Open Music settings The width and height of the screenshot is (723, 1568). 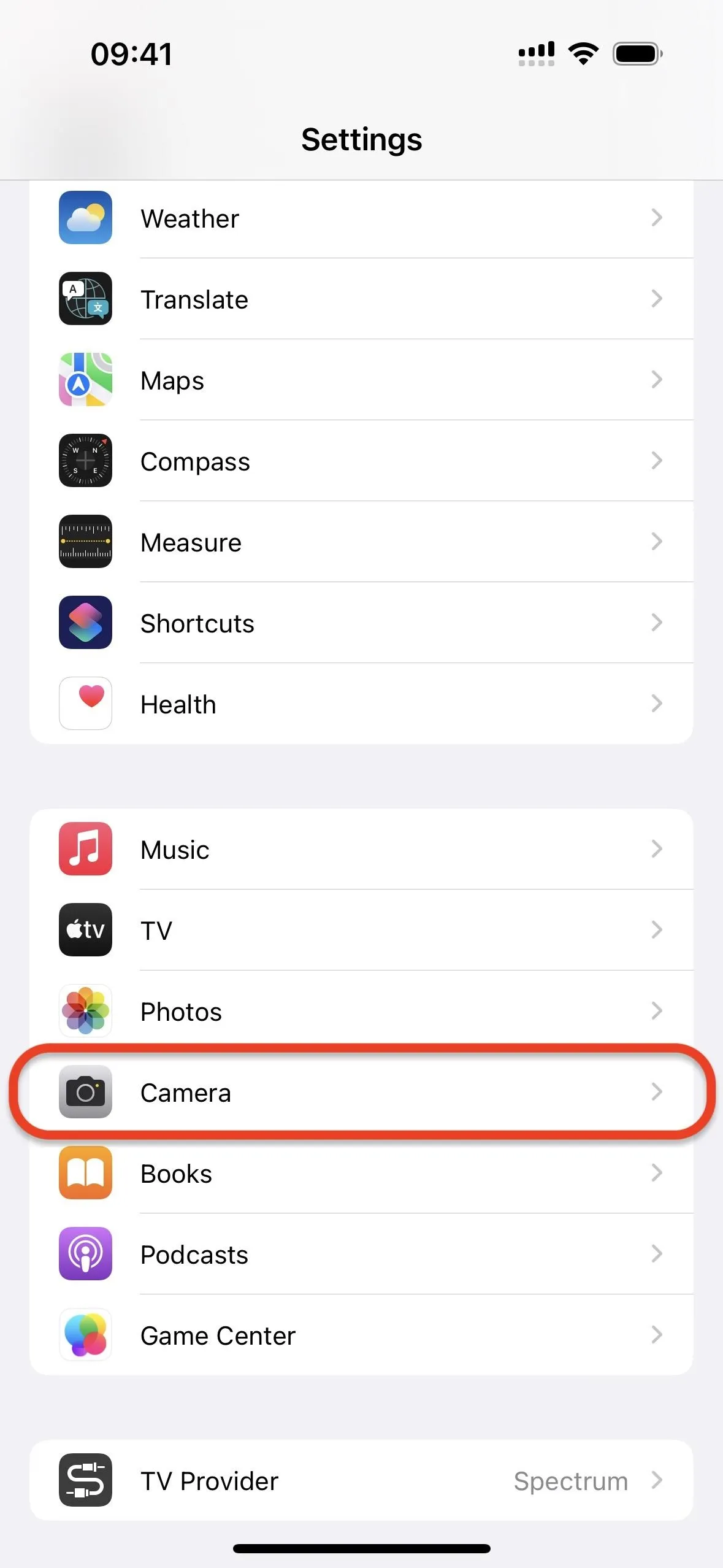tap(361, 850)
